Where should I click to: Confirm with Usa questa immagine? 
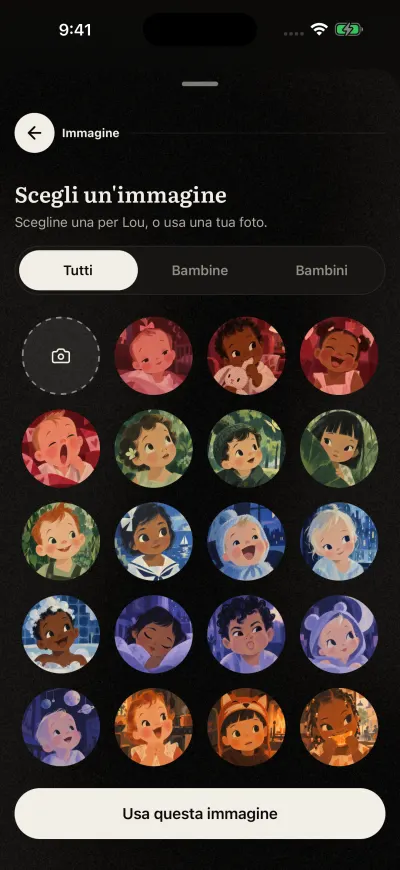(x=200, y=813)
